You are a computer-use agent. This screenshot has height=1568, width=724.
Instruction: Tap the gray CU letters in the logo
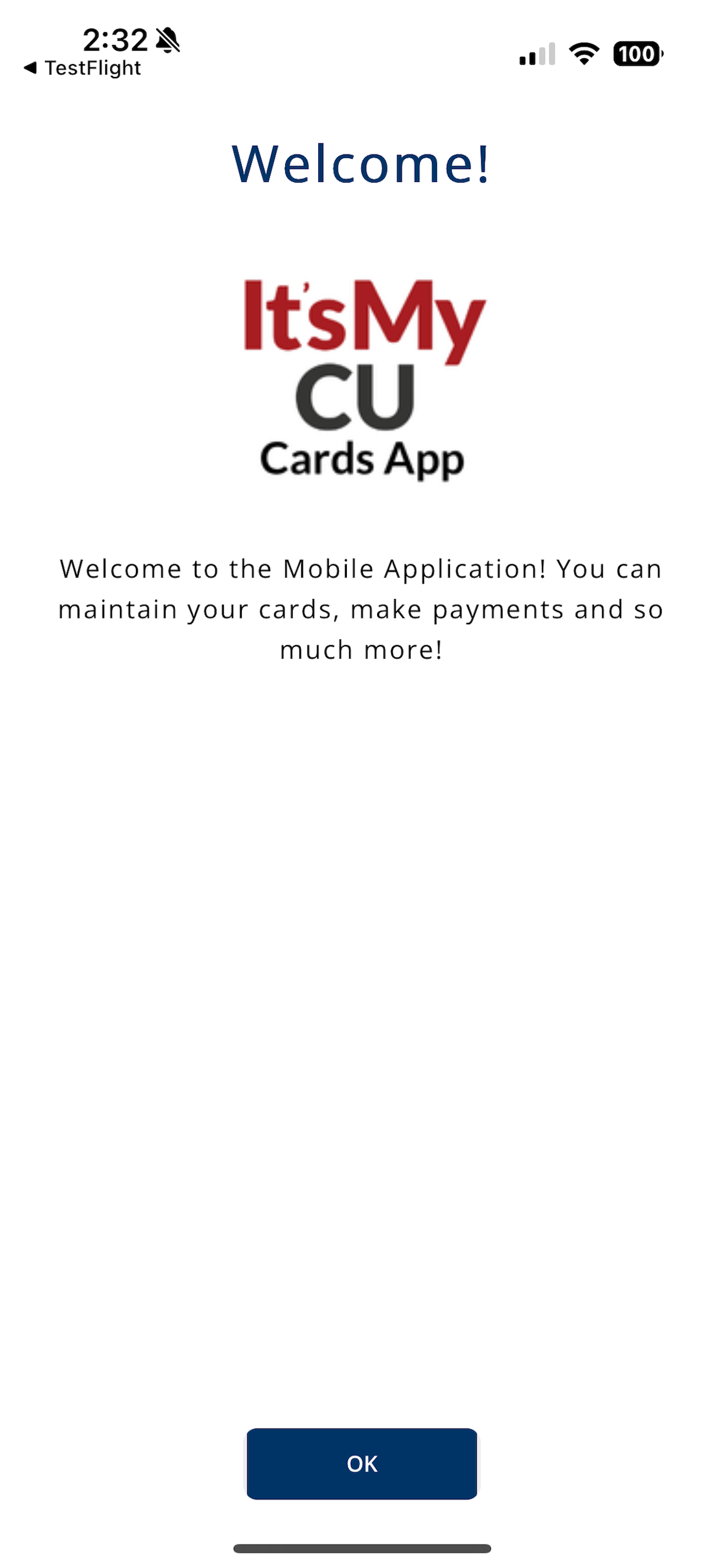click(359, 398)
